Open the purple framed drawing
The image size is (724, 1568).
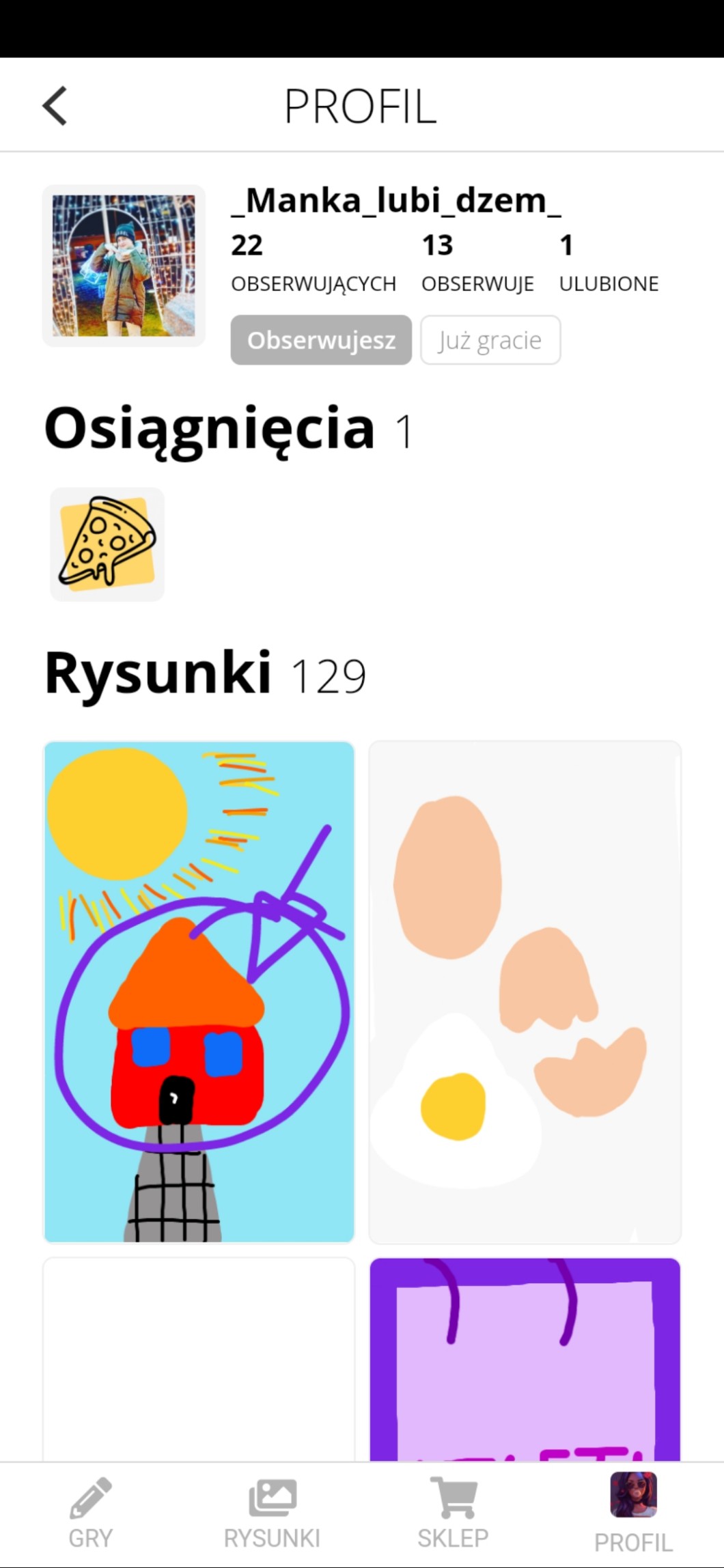(525, 1359)
